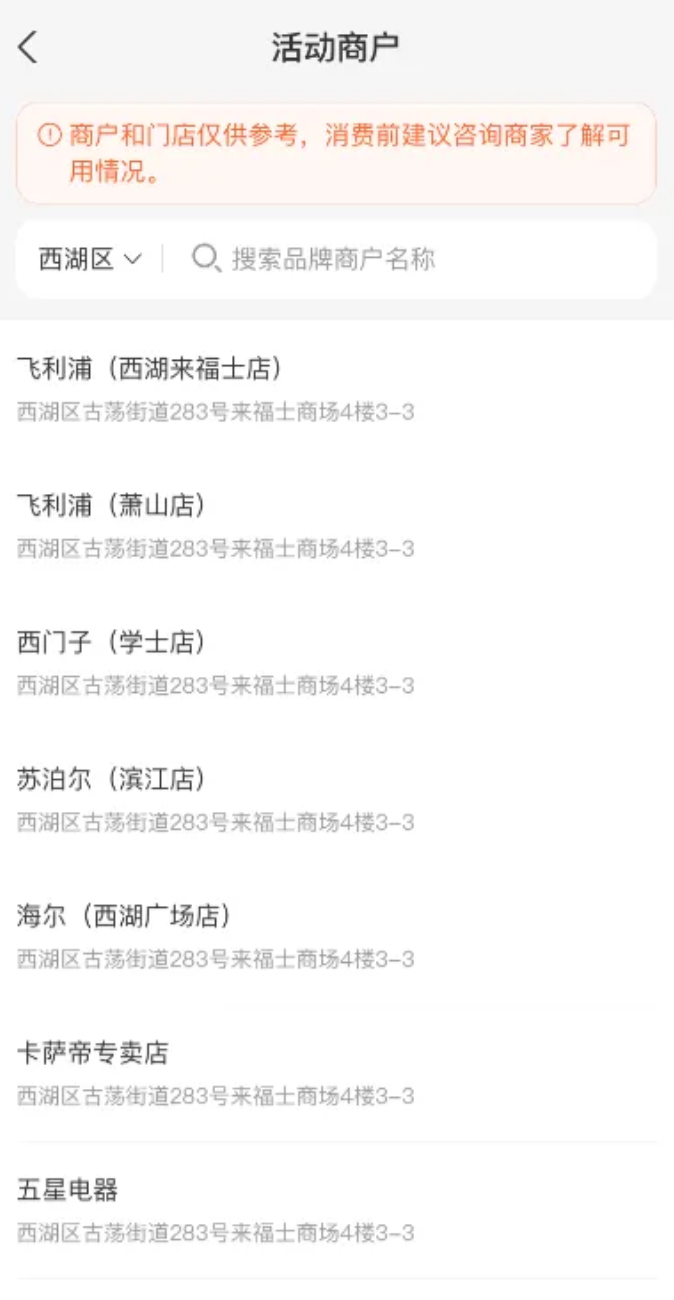
Task: Open the 西湖区 district dropdown
Action: pos(90,260)
